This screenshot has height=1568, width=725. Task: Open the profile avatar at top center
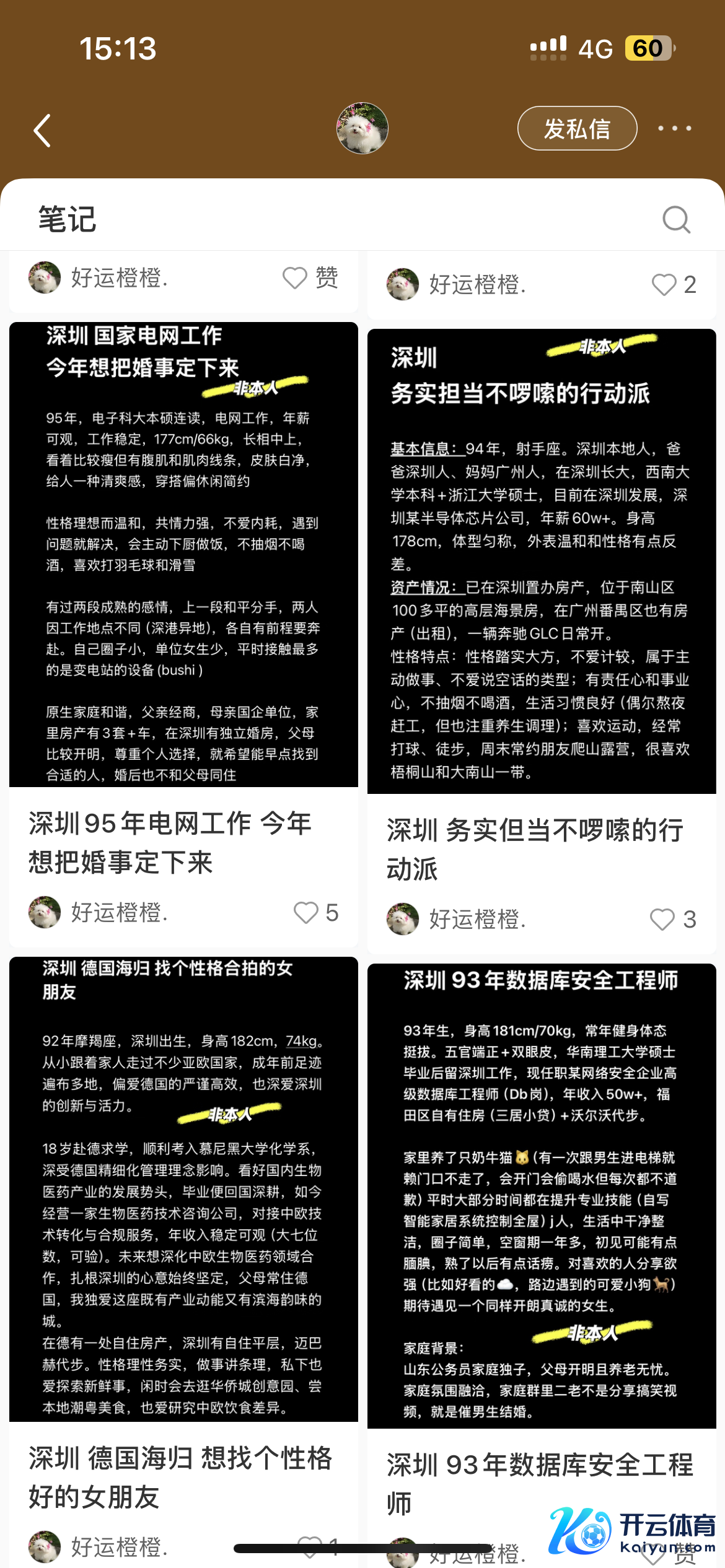click(362, 128)
